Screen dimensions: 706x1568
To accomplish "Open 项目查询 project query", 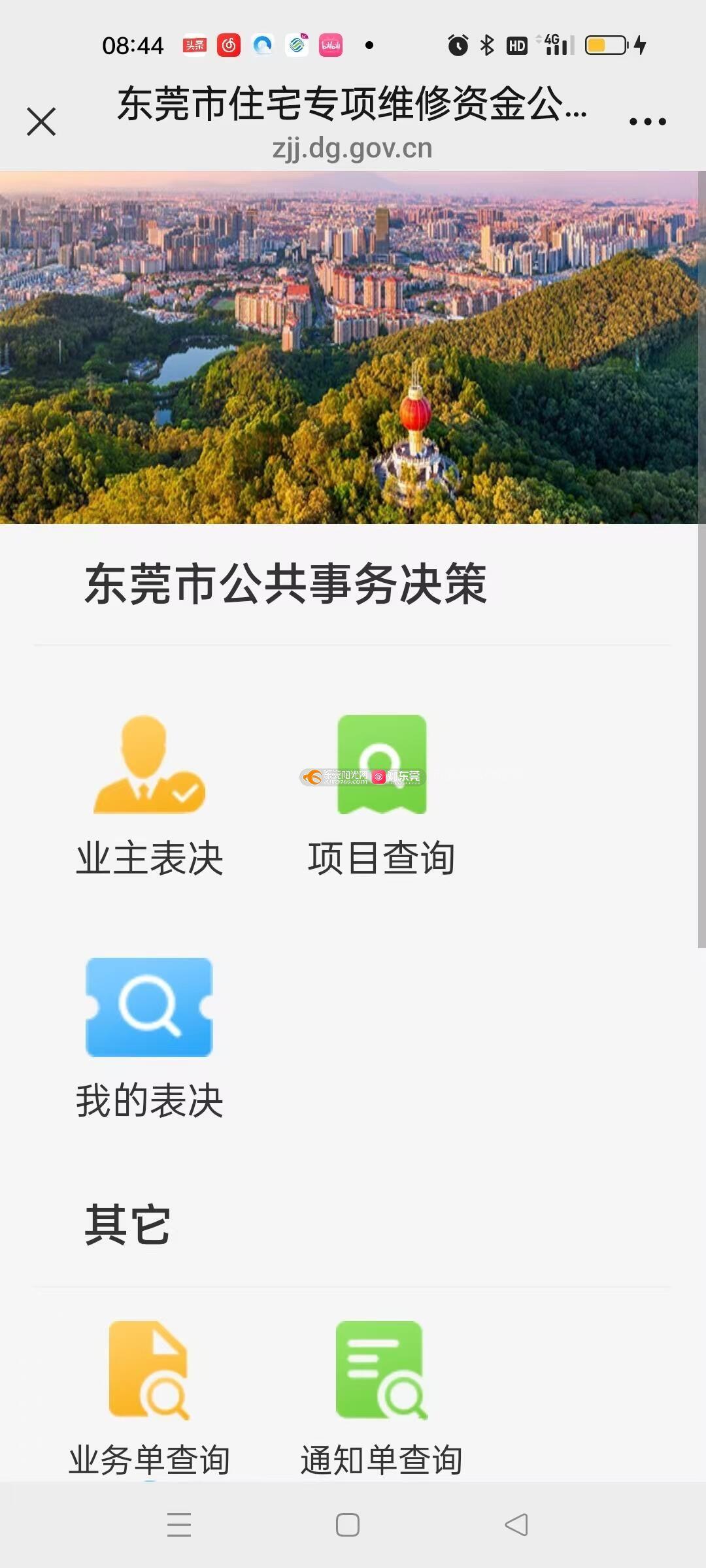I will coord(381,795).
